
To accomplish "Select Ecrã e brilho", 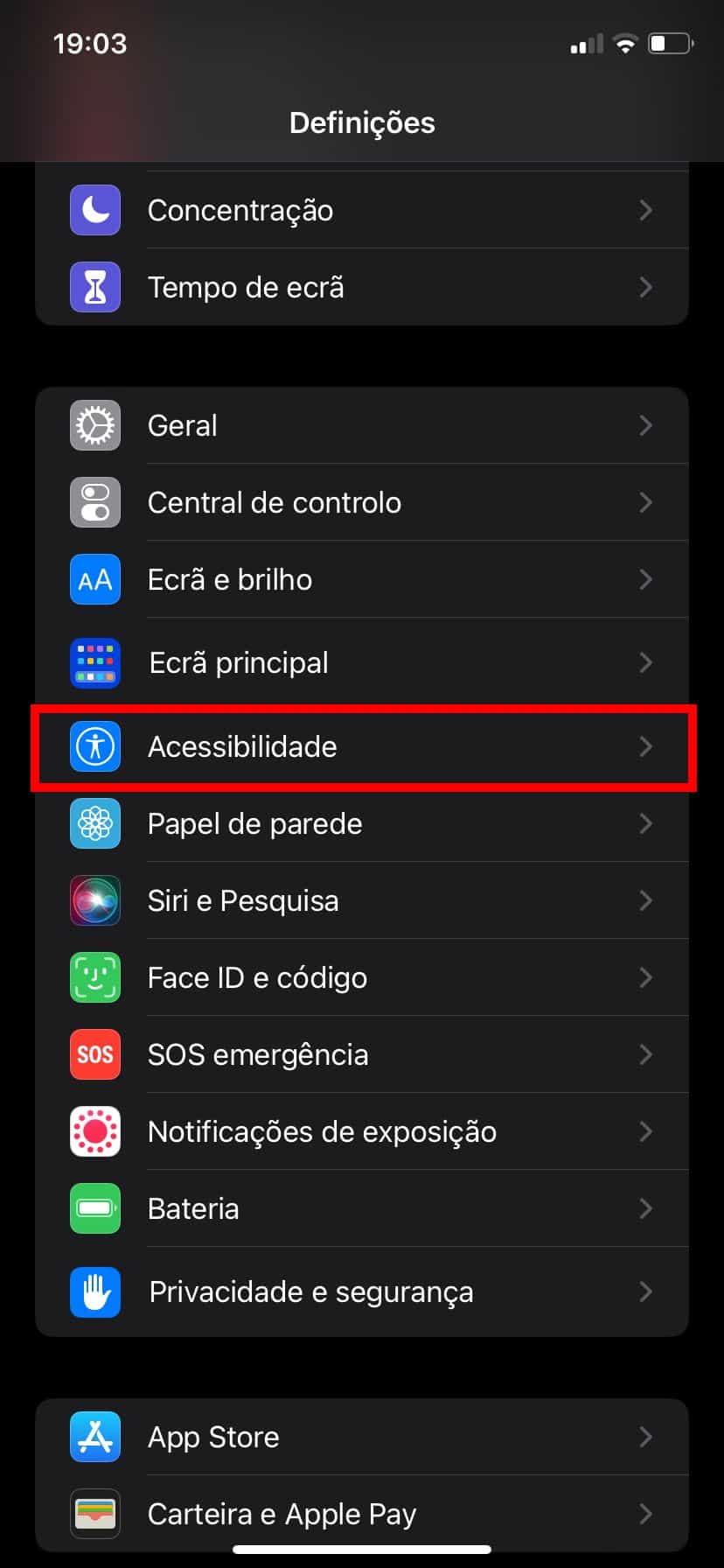I will (361, 579).
